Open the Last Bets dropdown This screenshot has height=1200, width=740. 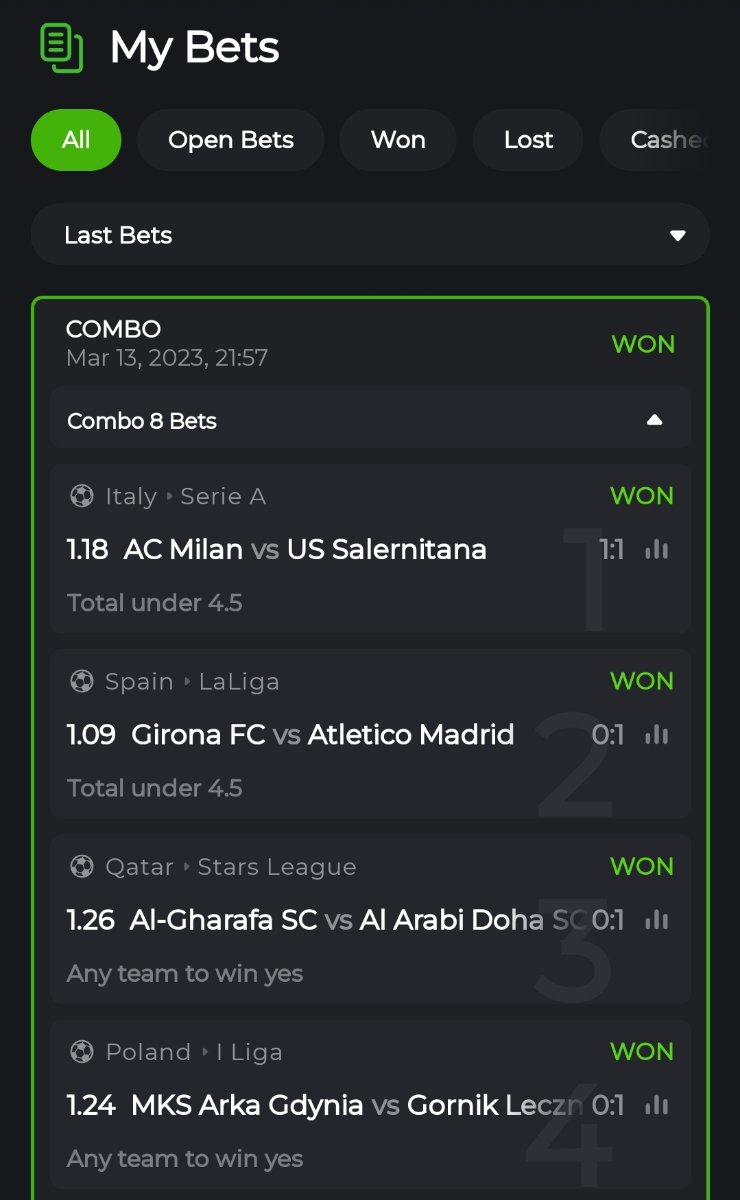pyautogui.click(x=370, y=235)
